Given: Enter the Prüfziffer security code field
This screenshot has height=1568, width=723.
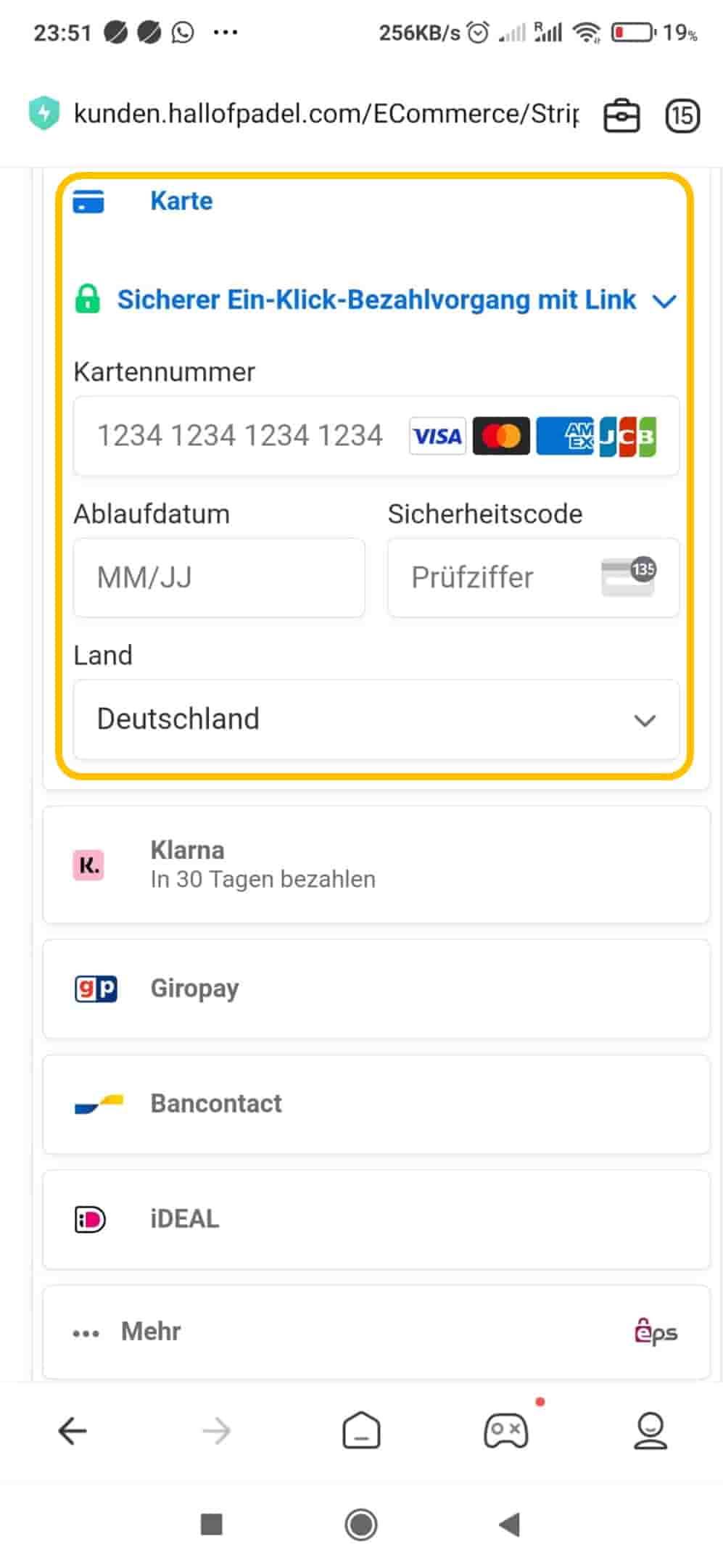Looking at the screenshot, I should 533,577.
